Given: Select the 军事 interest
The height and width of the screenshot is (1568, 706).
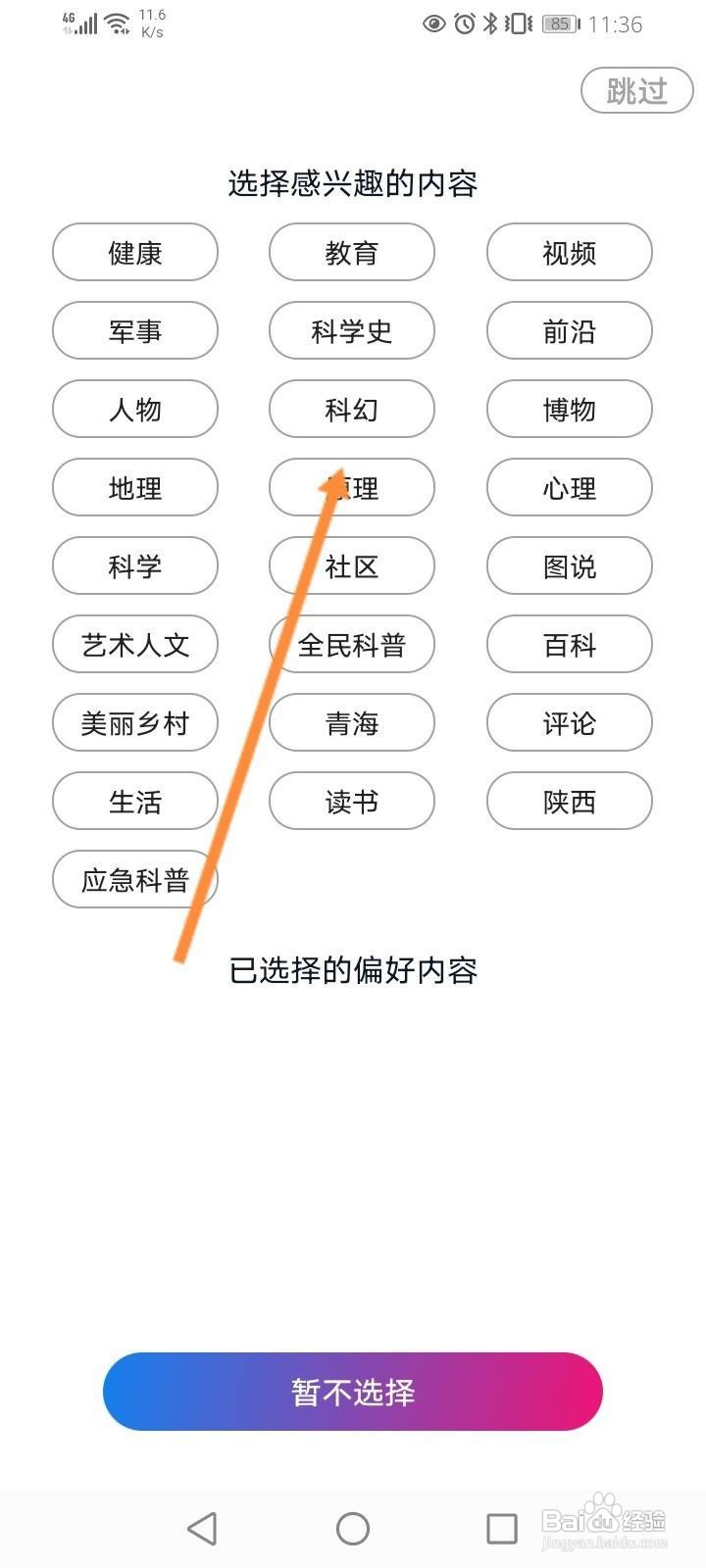Looking at the screenshot, I should (134, 330).
